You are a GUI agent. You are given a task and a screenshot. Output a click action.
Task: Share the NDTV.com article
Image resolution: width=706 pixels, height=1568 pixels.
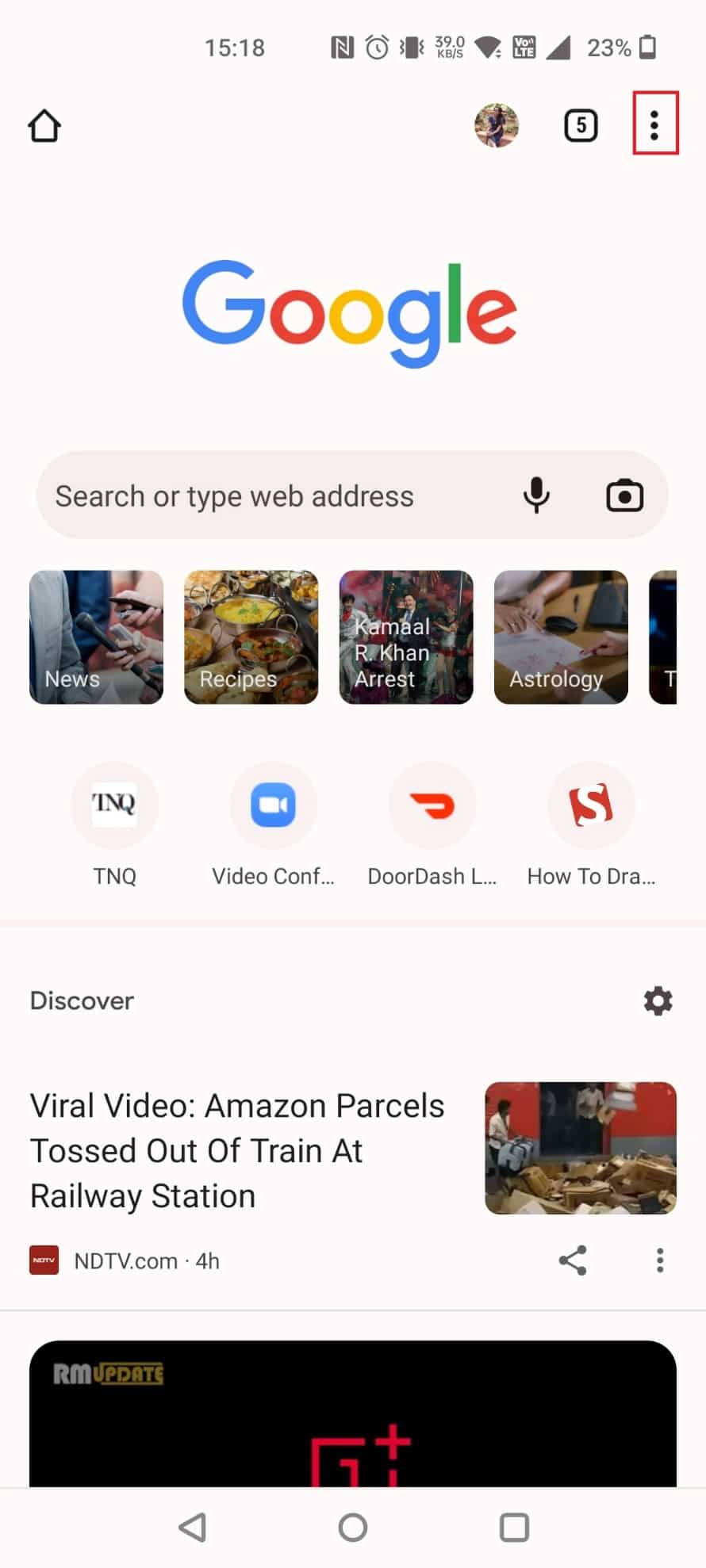click(x=572, y=1260)
